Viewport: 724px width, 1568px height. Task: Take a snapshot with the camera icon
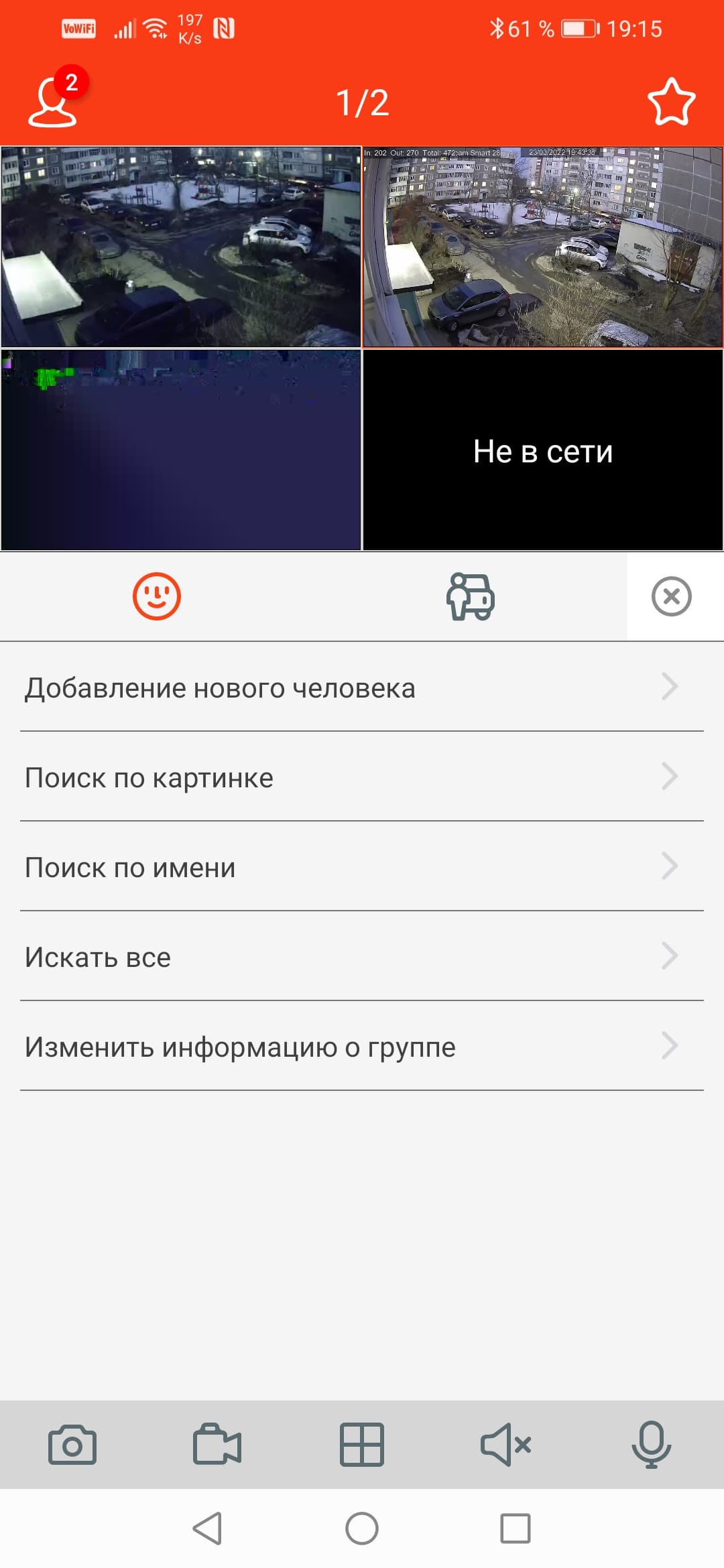tap(72, 1445)
